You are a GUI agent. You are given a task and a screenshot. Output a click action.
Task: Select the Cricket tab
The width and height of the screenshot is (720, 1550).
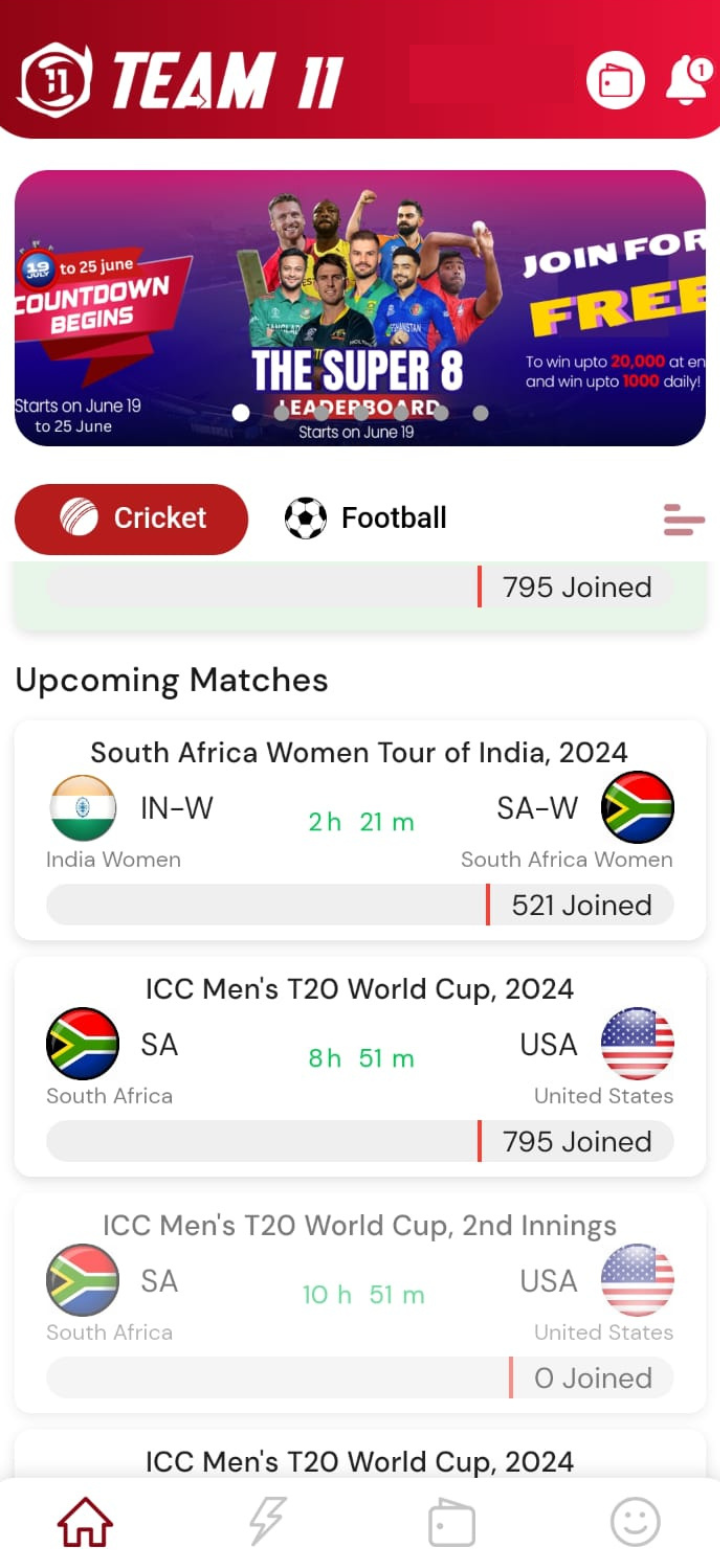pyautogui.click(x=131, y=518)
